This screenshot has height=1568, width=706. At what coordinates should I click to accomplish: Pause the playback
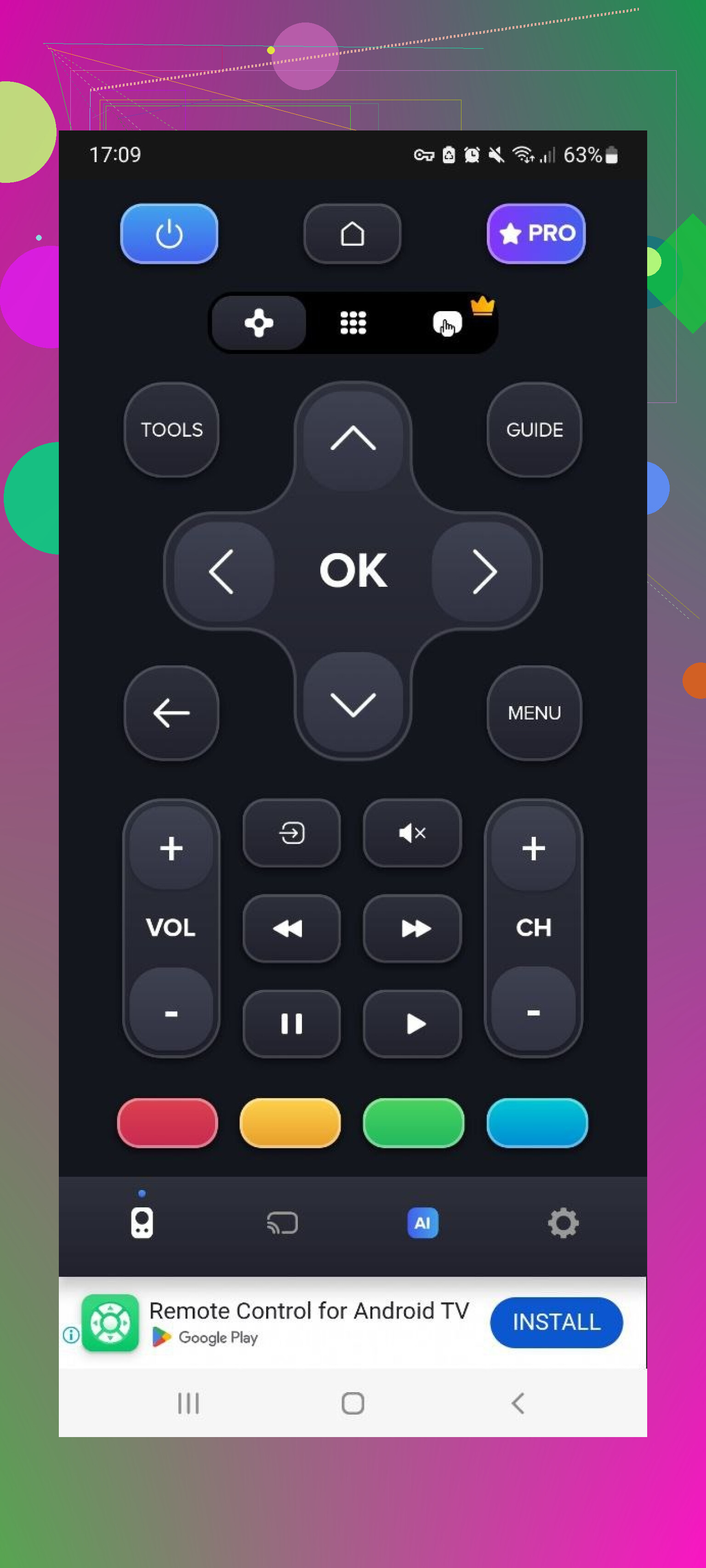291,1023
